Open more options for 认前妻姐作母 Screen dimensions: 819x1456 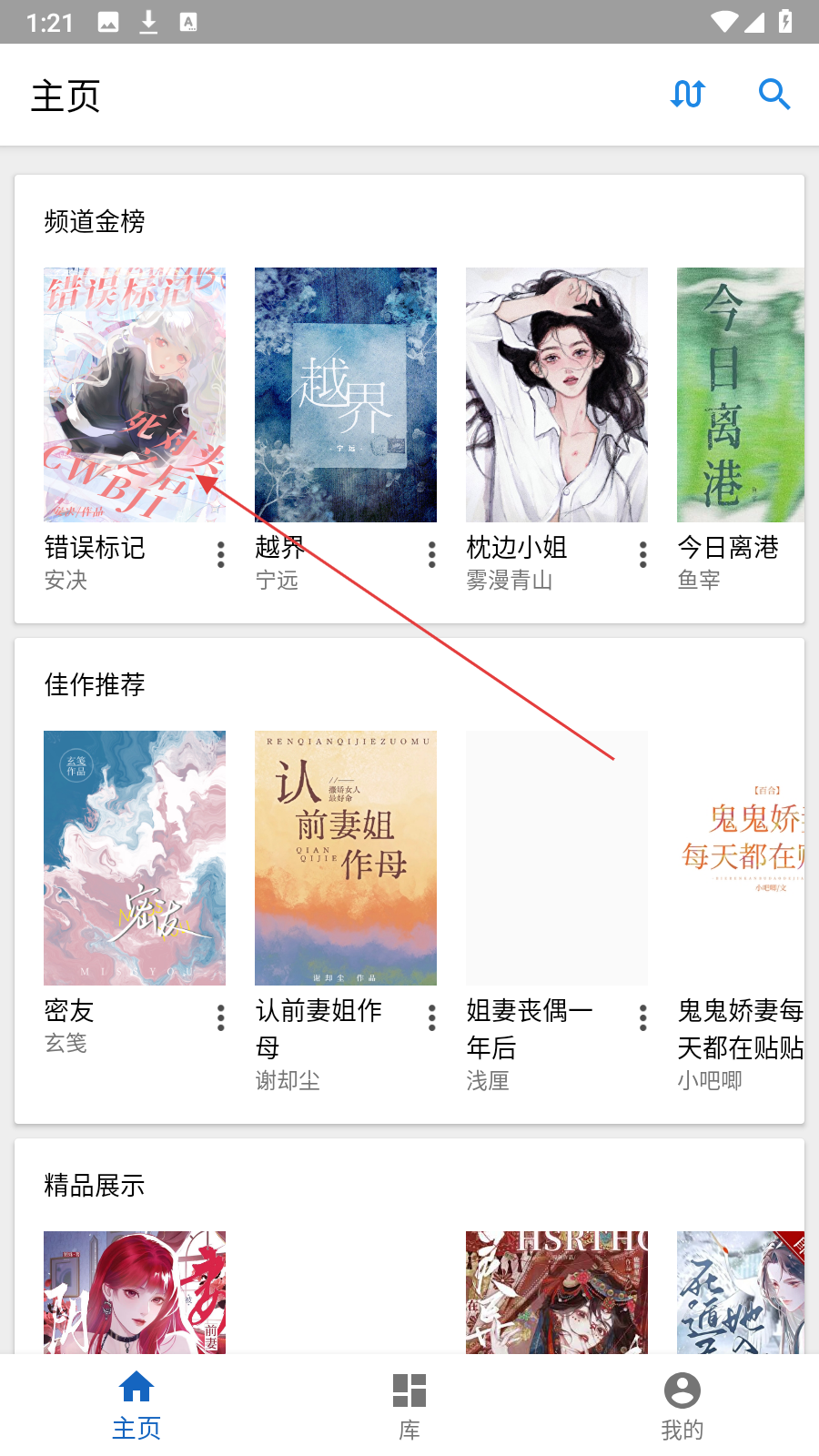432,1017
